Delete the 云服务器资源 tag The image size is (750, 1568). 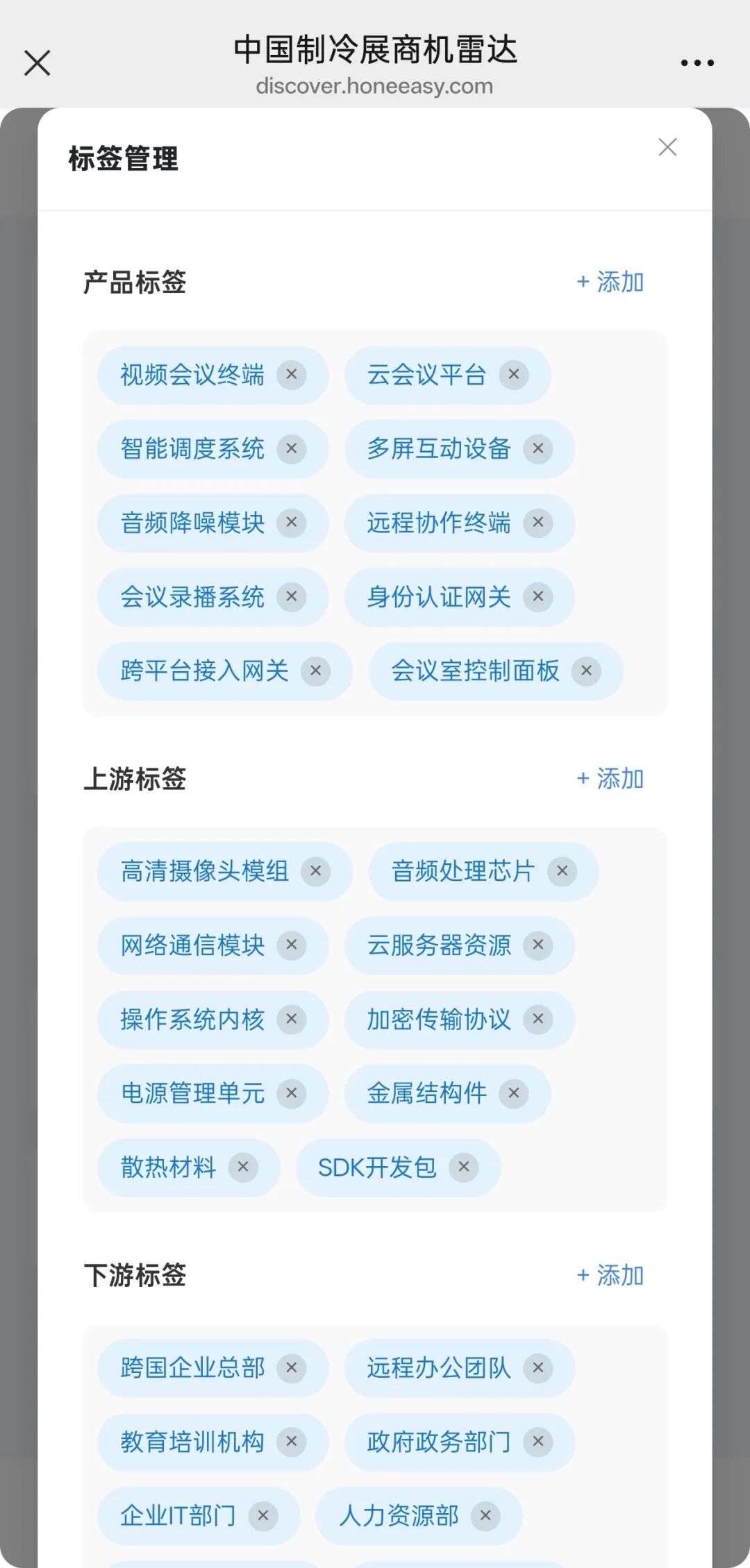coord(538,945)
